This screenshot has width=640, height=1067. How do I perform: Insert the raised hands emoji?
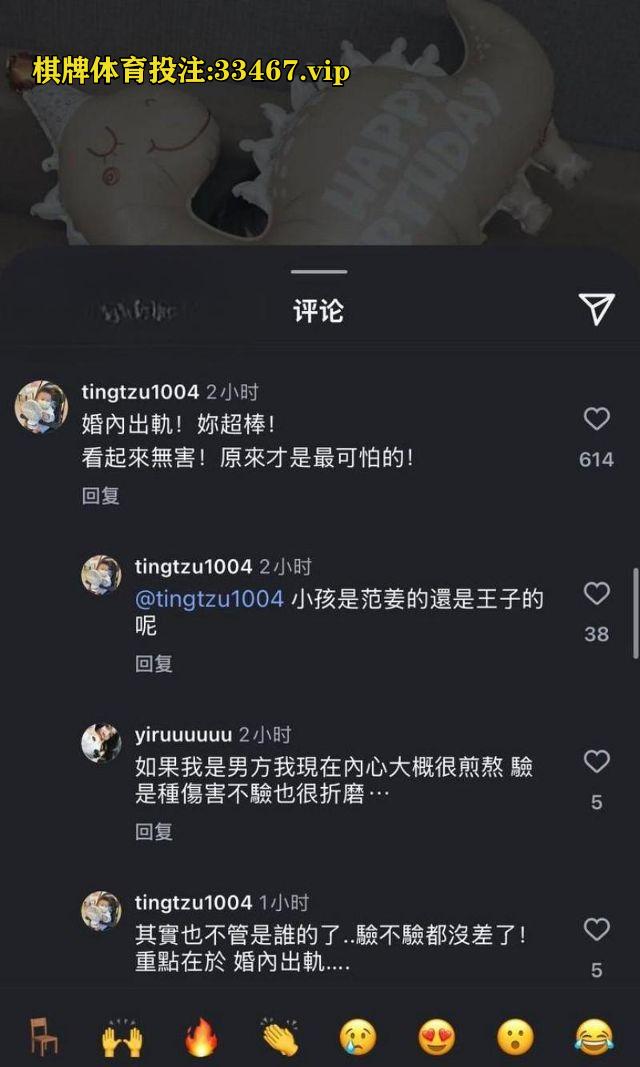pos(122,1038)
